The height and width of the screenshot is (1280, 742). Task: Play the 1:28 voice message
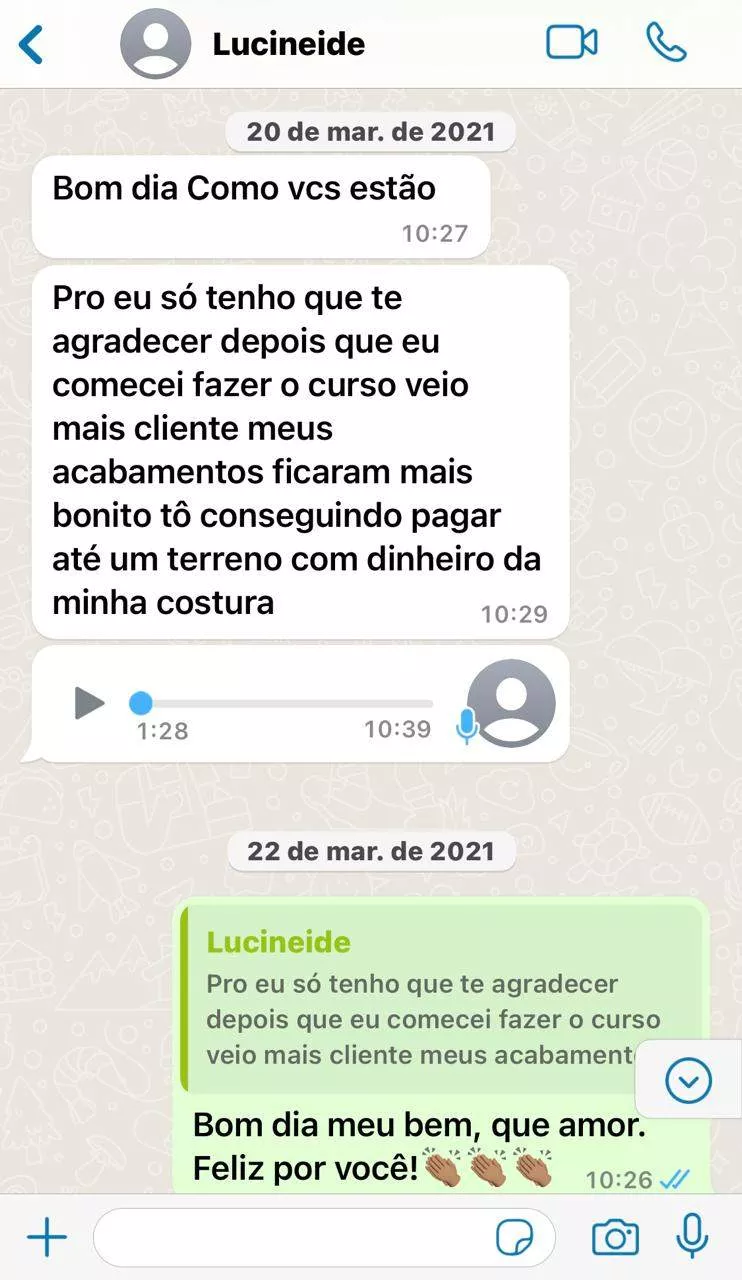click(89, 703)
